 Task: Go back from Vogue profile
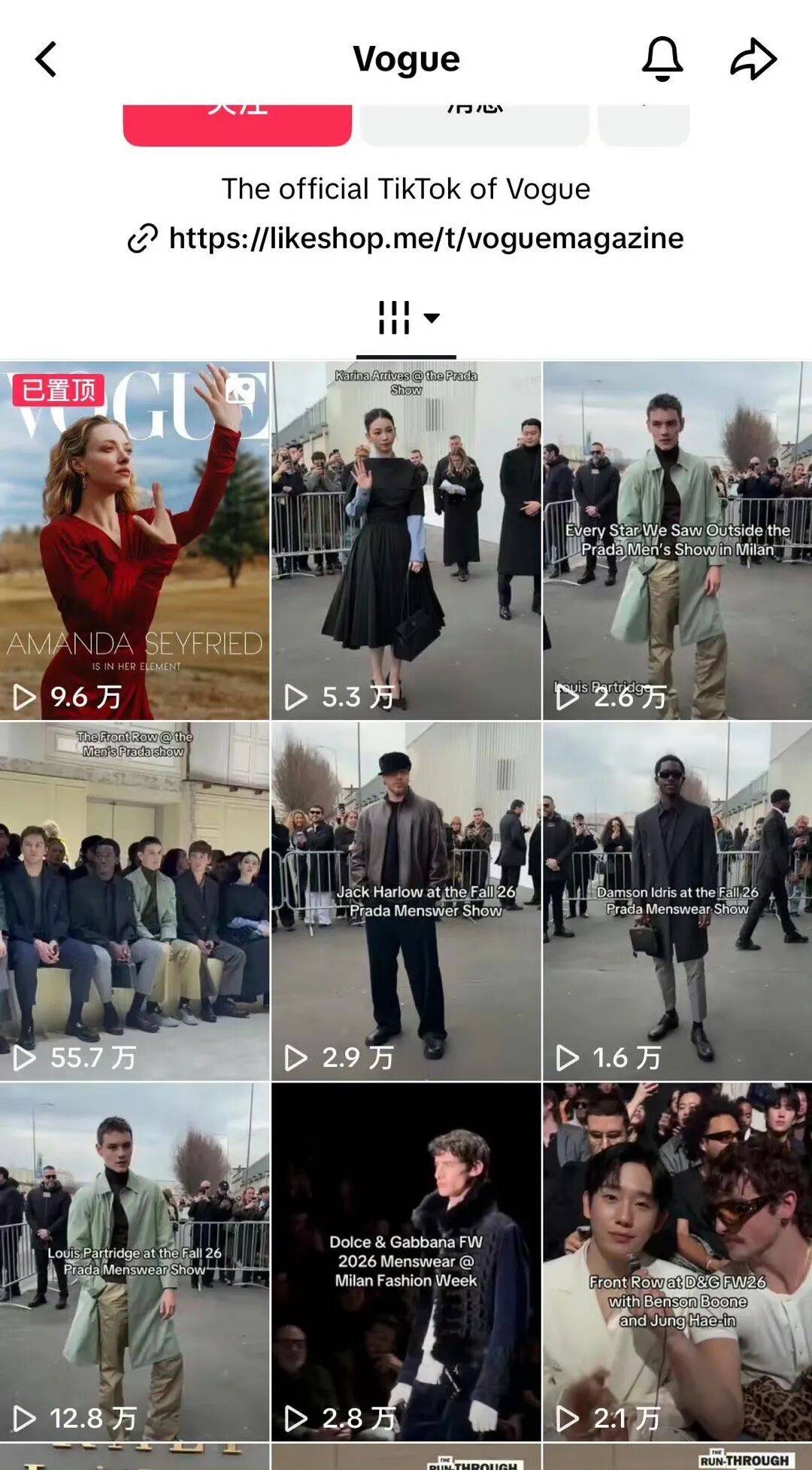click(47, 59)
